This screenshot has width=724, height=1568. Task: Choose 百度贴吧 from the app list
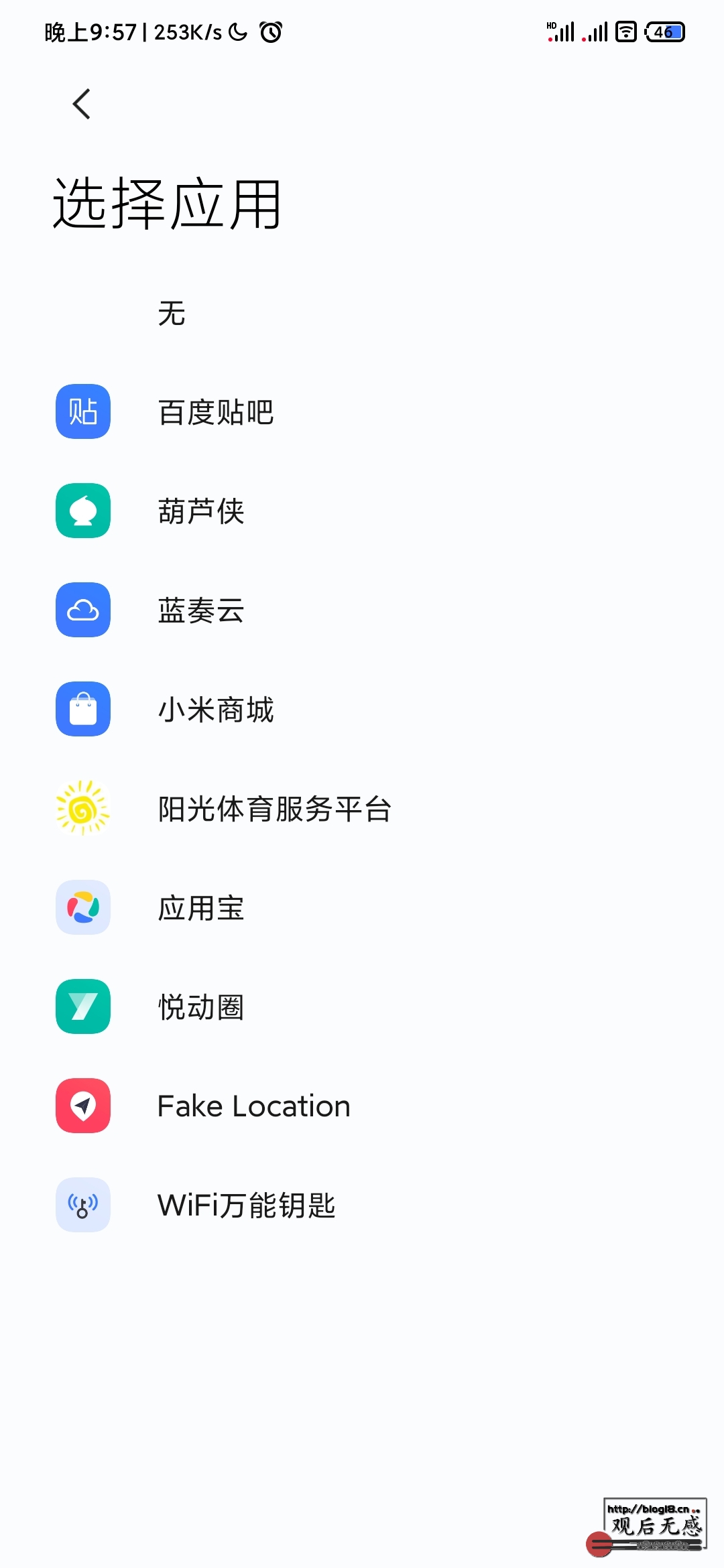362,411
